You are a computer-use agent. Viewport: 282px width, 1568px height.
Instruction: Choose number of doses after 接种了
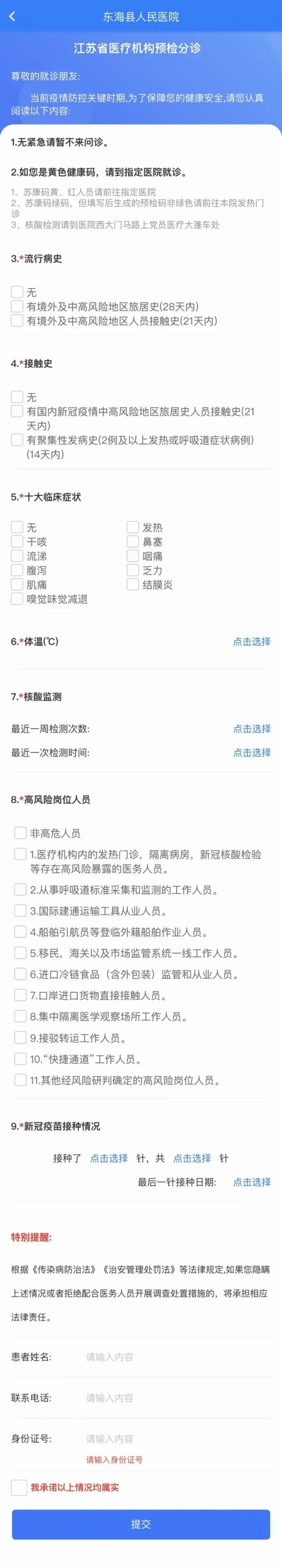[x=109, y=1158]
